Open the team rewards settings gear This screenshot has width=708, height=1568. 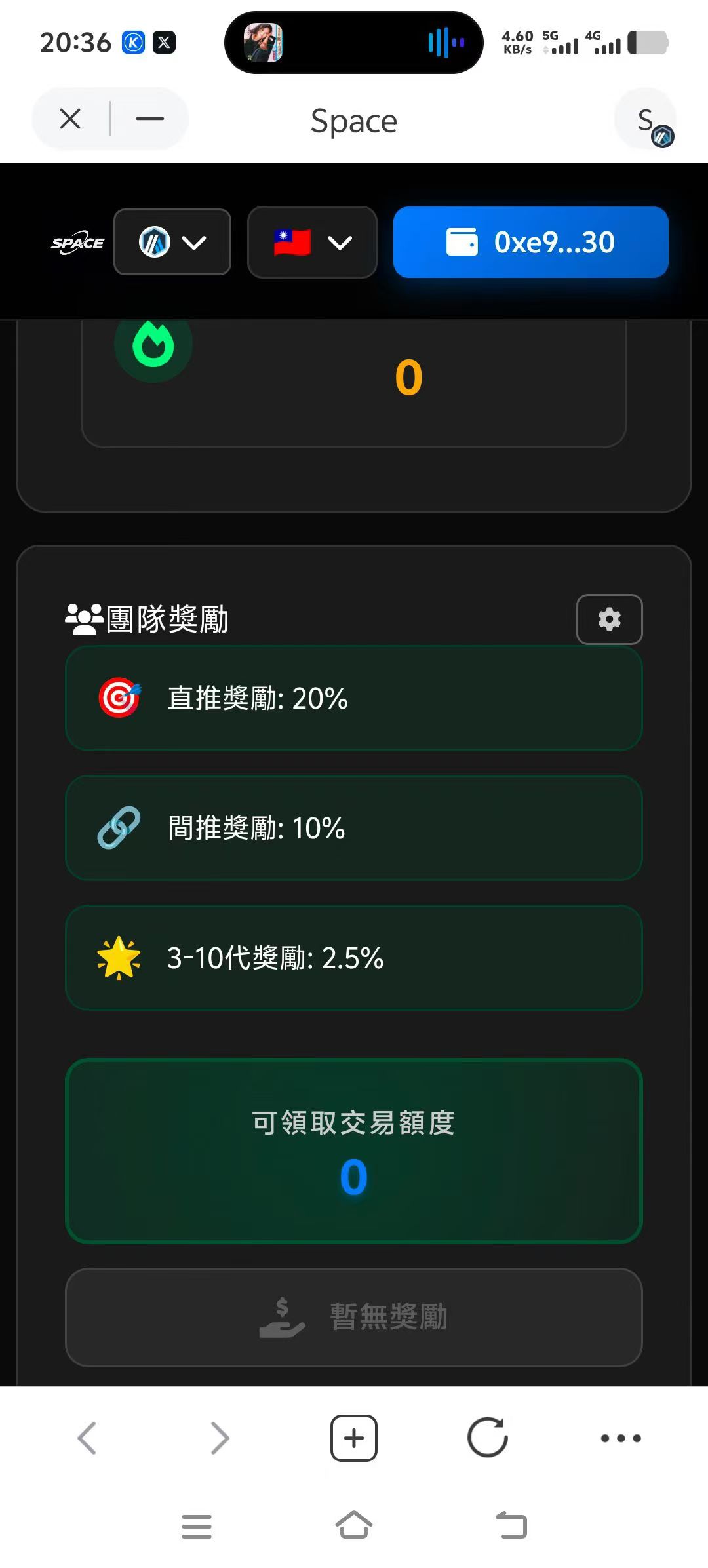tap(609, 618)
